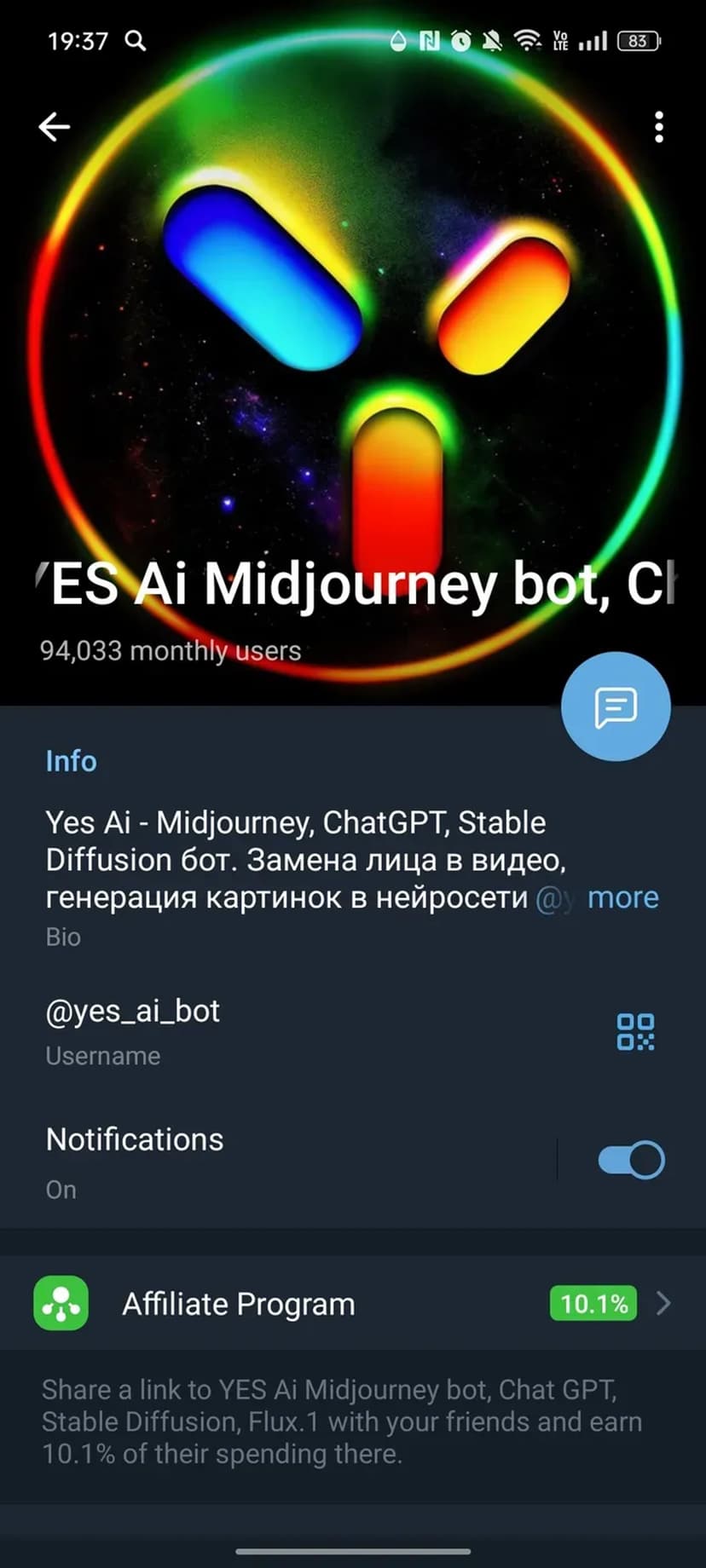Screen dimensions: 706x1568
Task: Go back using the arrow icon
Action: pos(54,127)
